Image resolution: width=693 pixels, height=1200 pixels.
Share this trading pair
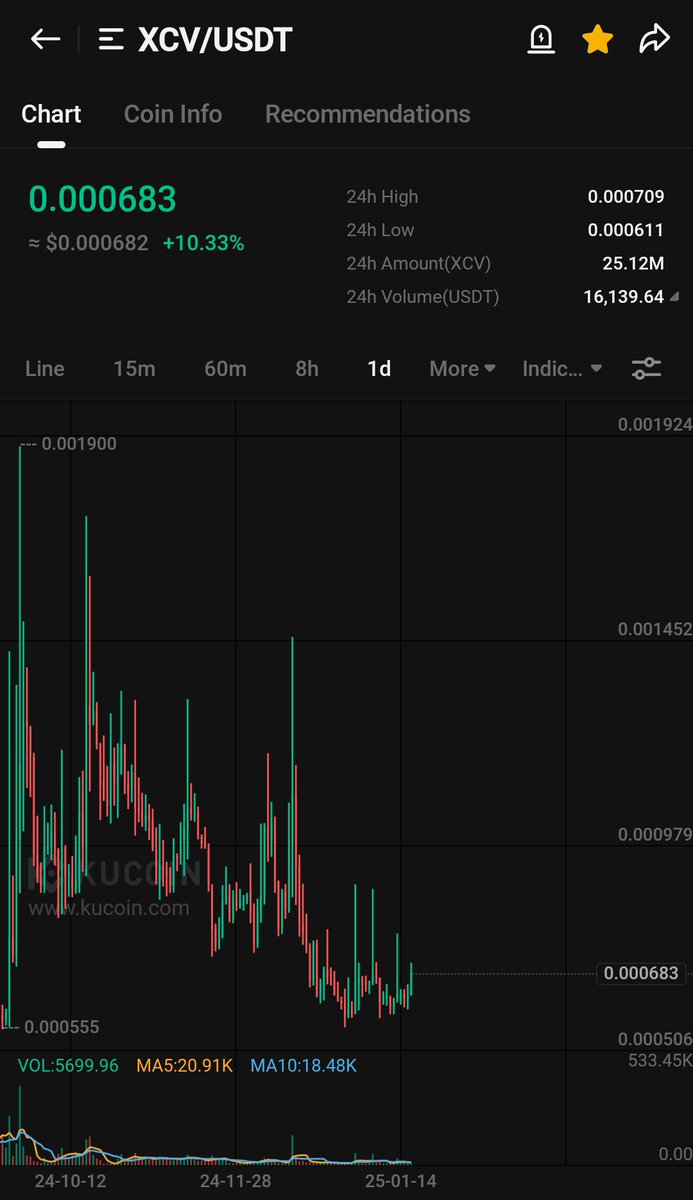click(x=654, y=39)
